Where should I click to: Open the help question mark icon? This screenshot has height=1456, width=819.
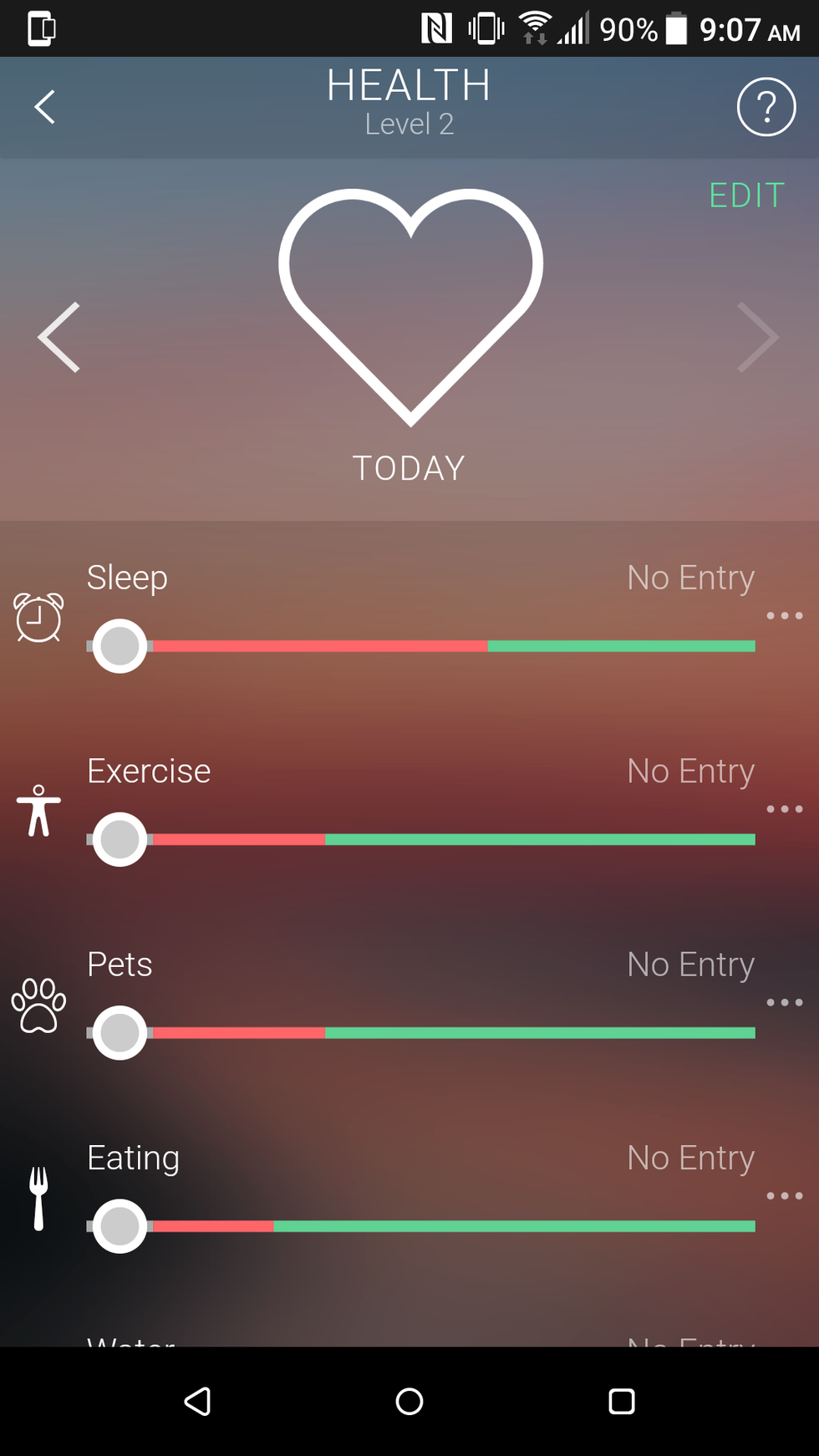(x=766, y=107)
